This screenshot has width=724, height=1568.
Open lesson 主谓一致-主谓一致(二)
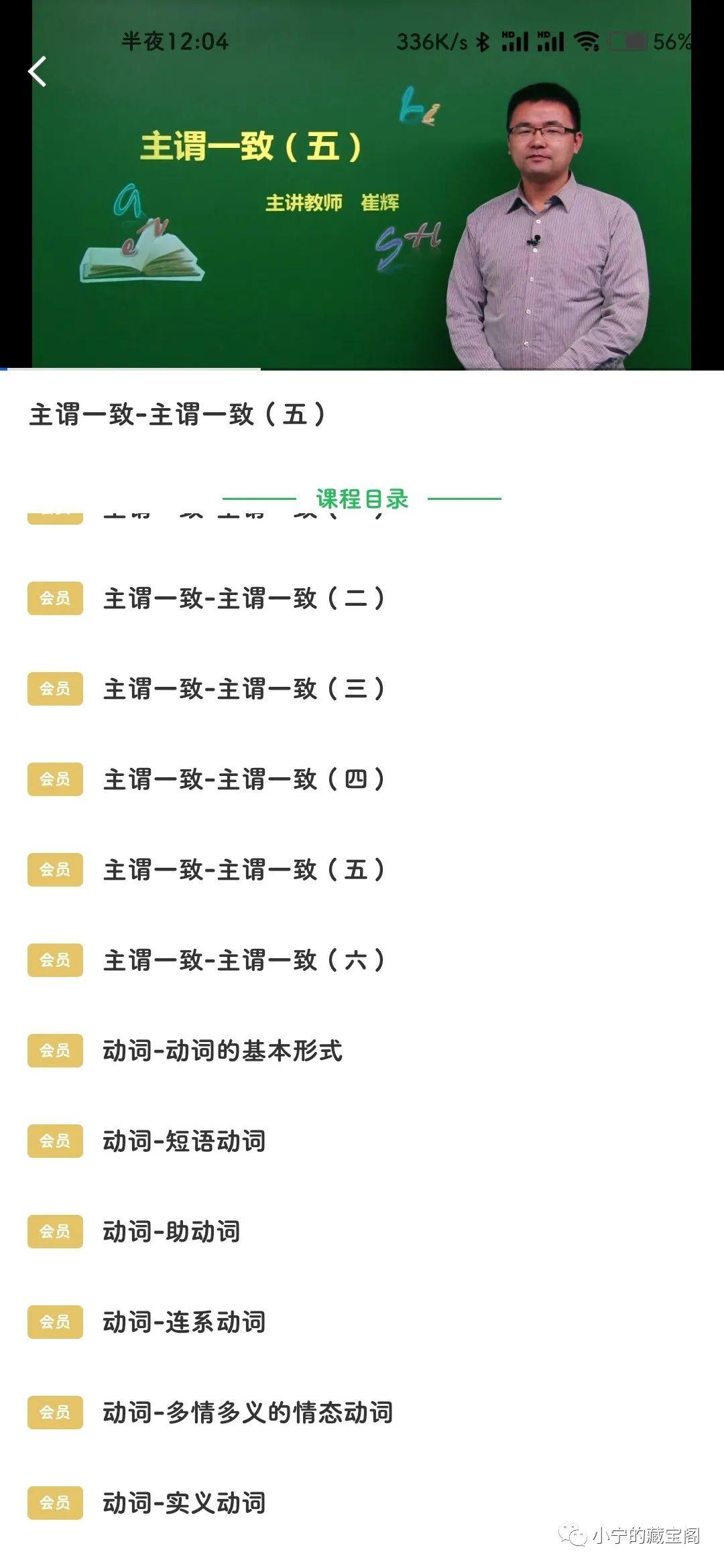pos(362,598)
